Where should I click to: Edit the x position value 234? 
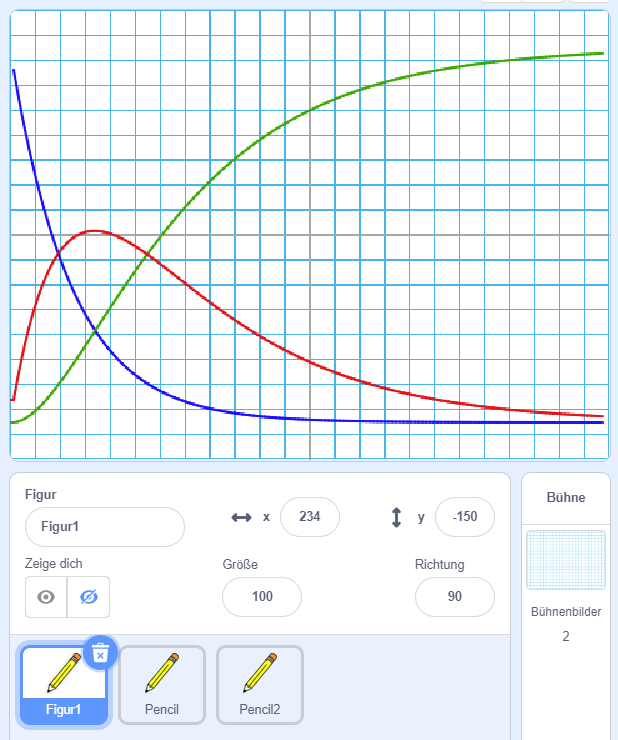coord(309,517)
